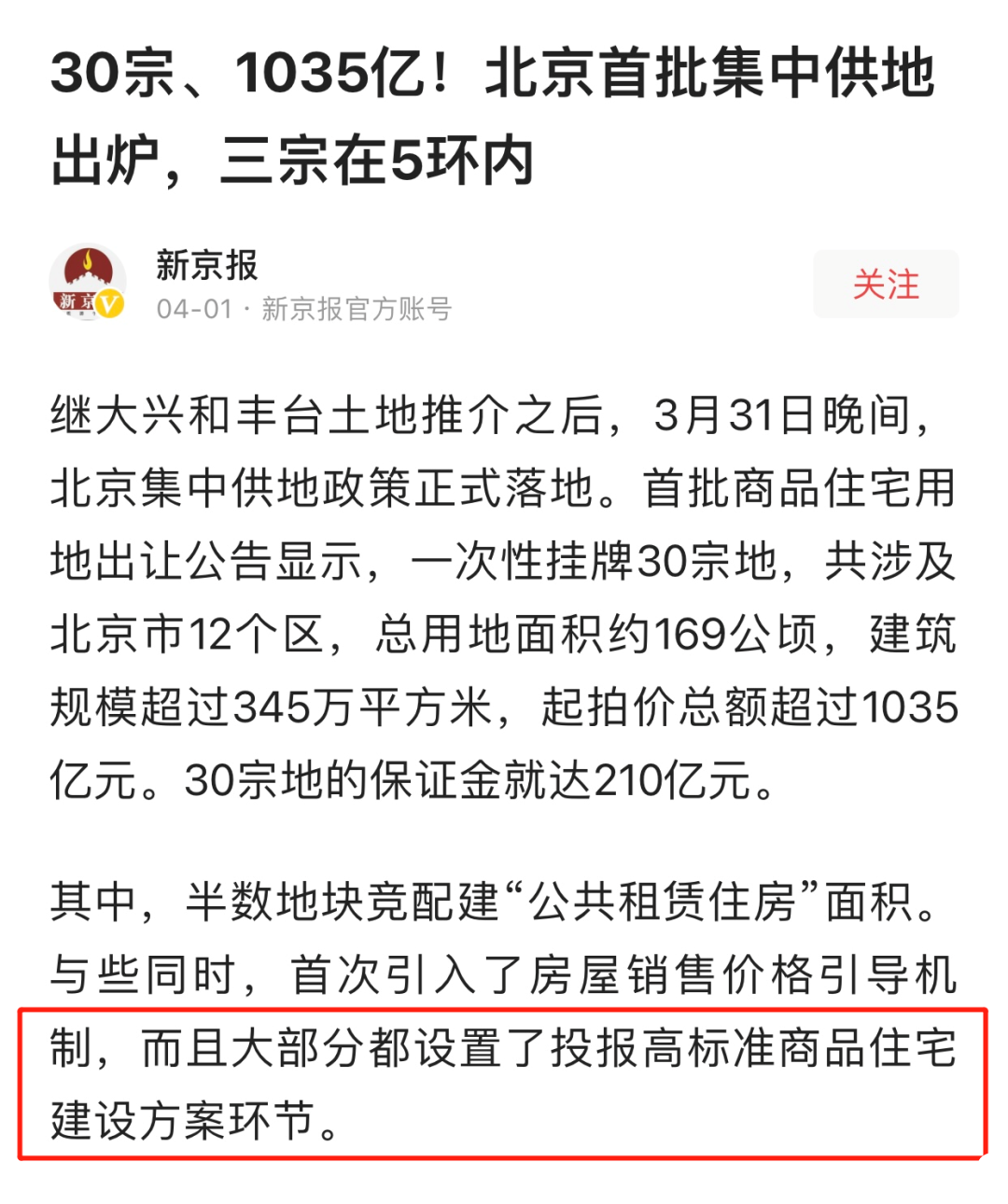
Task: Tap the 关注 follow button
Action: click(885, 284)
